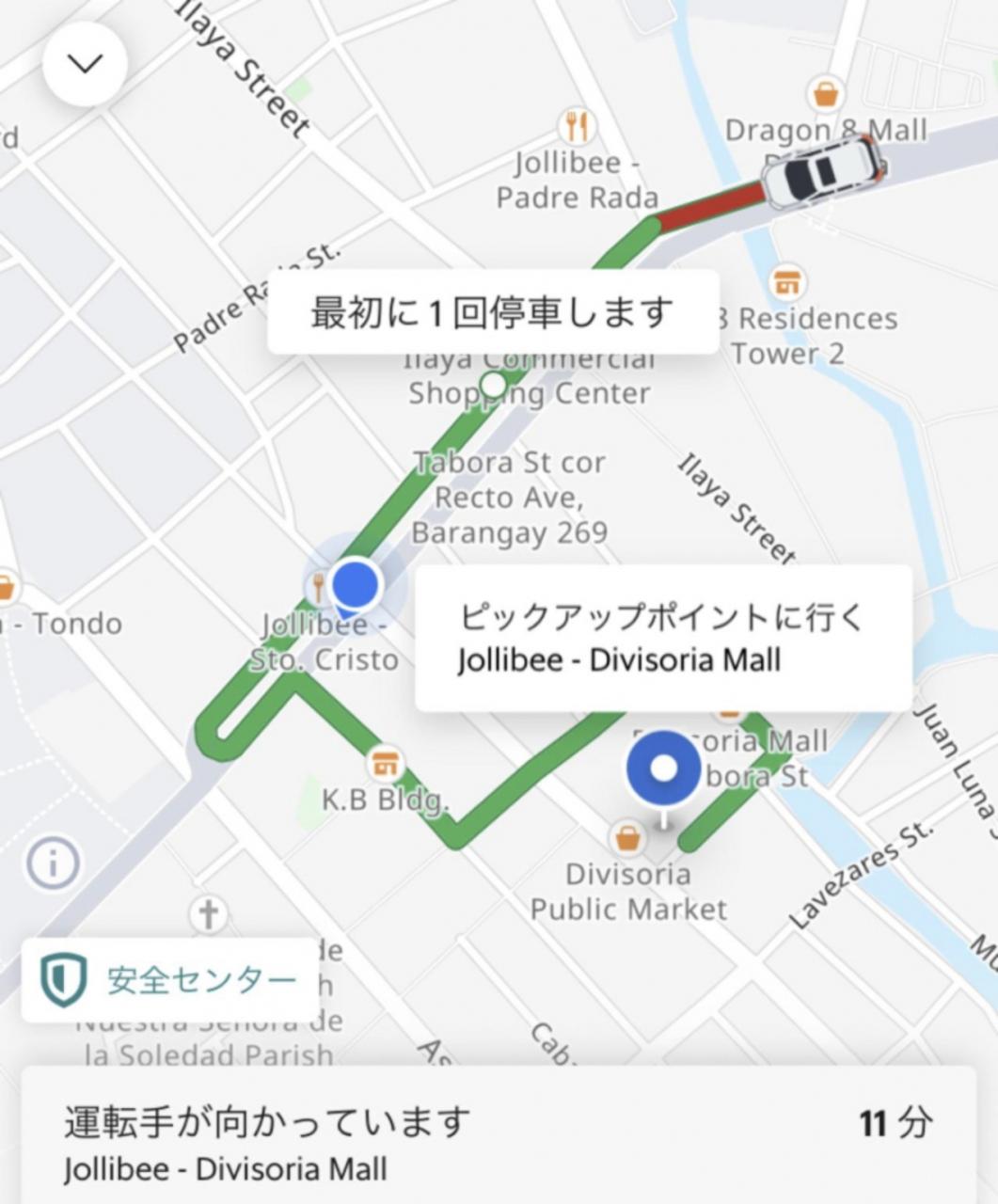Tap the 最初に1回停車します stop notice
The width and height of the screenshot is (998, 1204).
point(493,312)
